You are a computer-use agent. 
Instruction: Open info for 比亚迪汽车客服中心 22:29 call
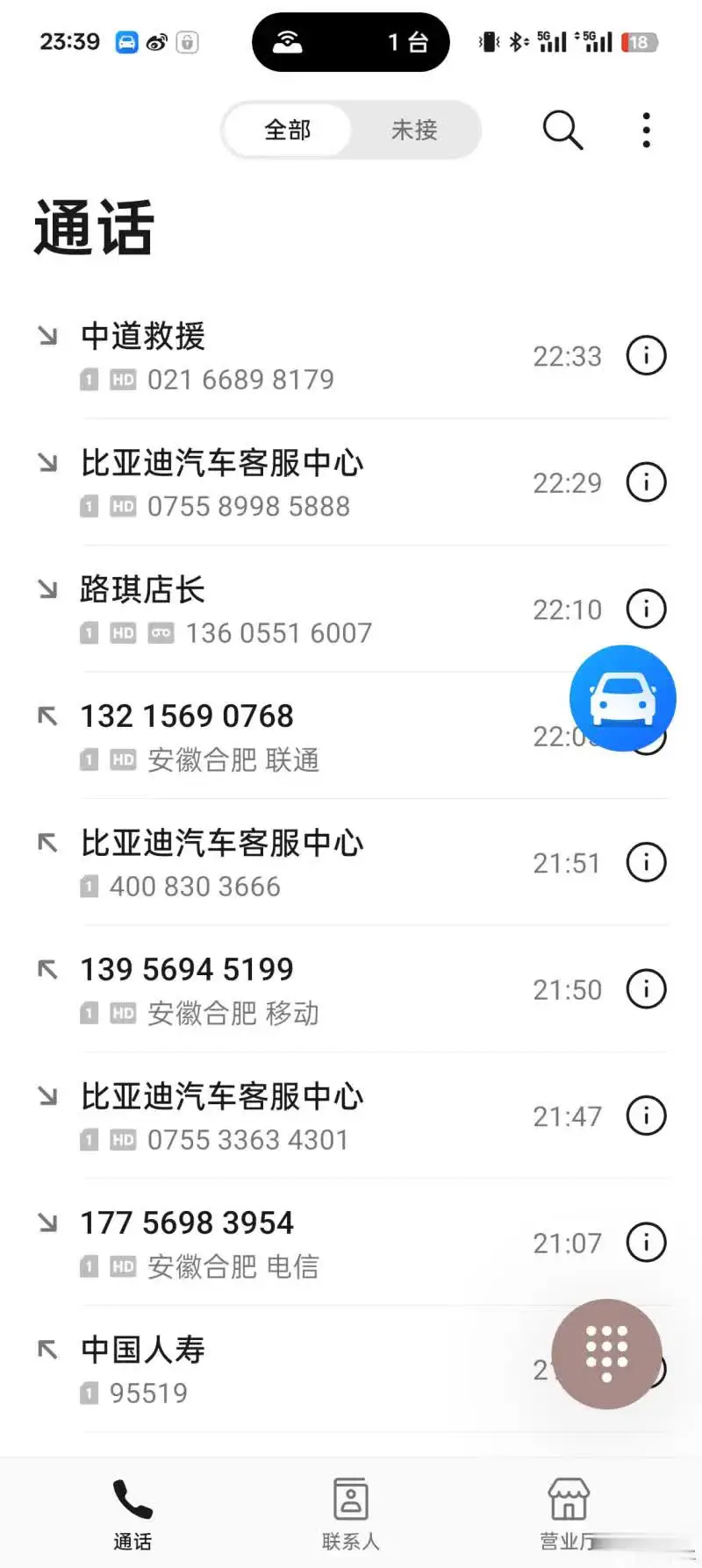point(646,482)
